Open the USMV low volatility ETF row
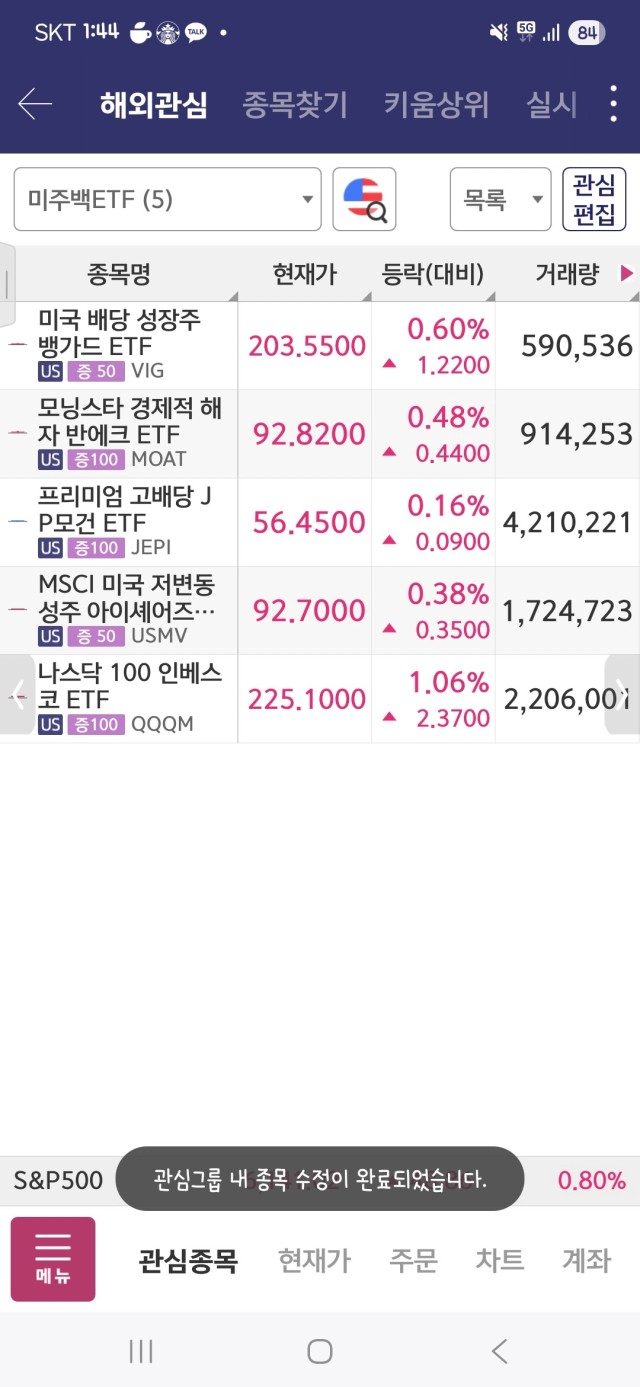This screenshot has width=640, height=1387. (x=320, y=610)
